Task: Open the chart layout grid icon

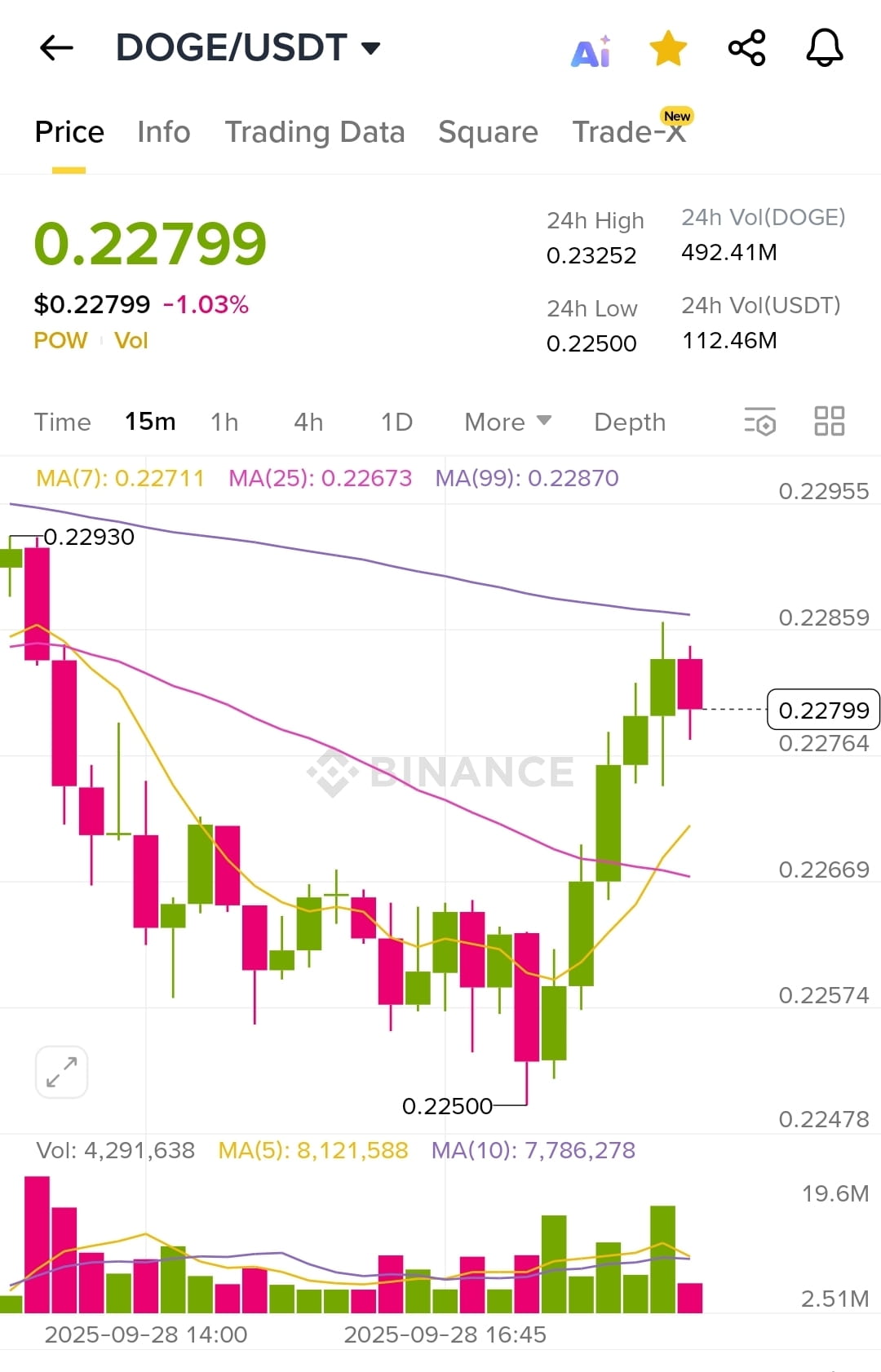Action: pyautogui.click(x=829, y=422)
